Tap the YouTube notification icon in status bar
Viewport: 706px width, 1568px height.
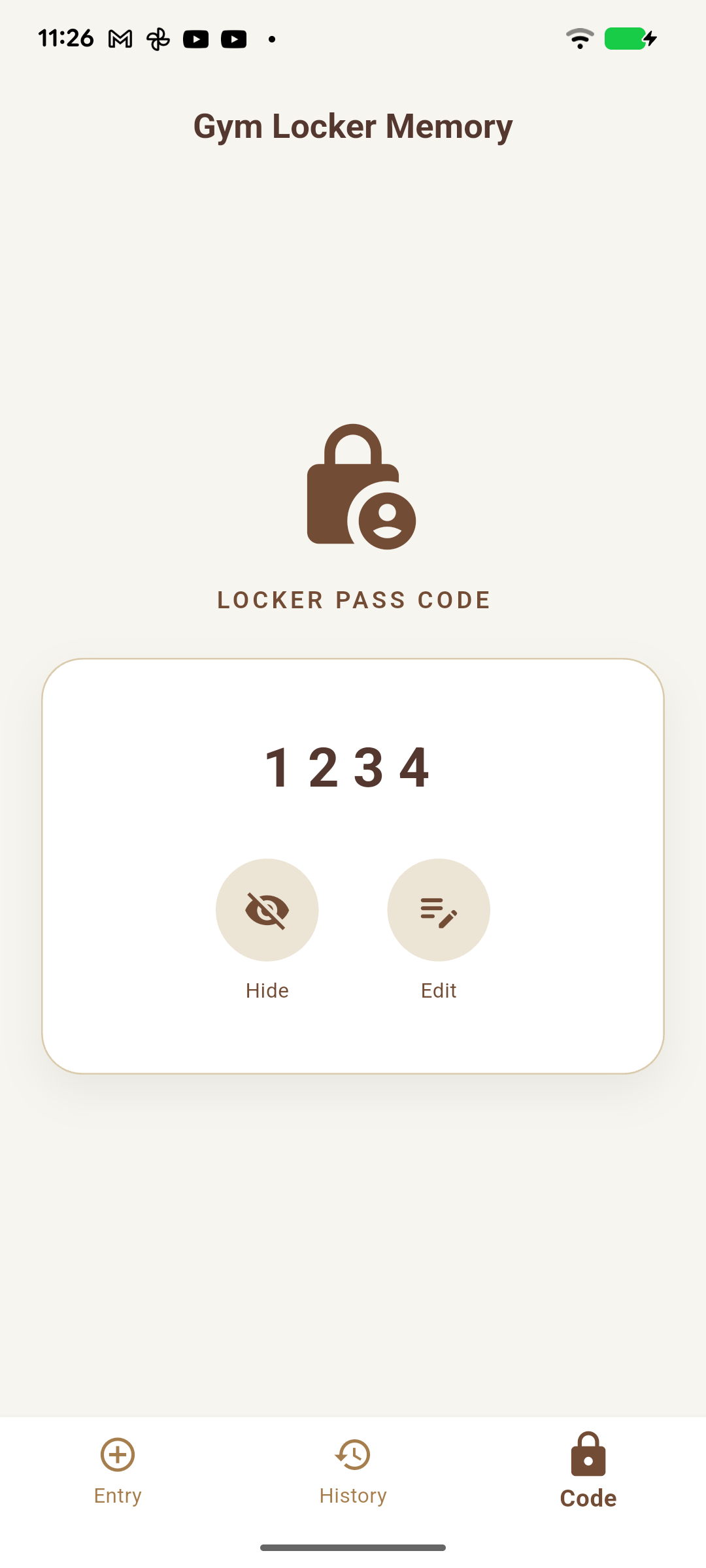point(196,39)
